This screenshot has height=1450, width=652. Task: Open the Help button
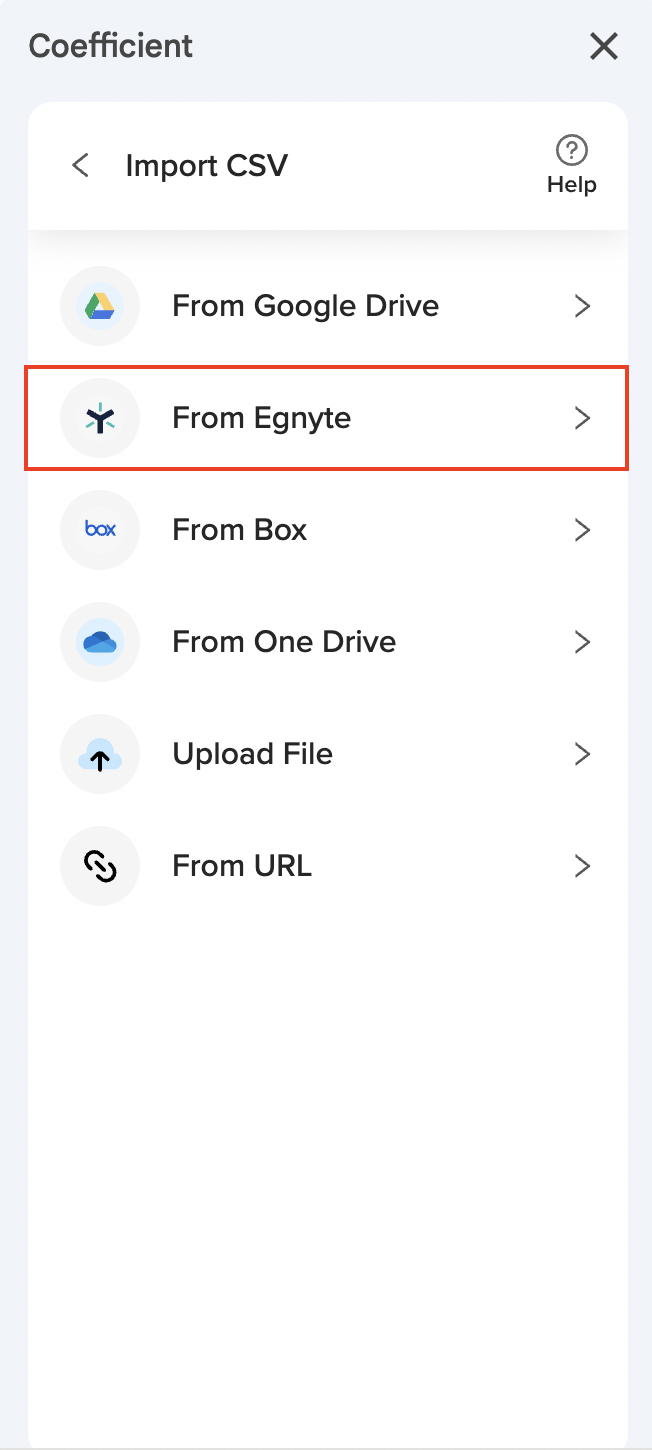coord(571,166)
